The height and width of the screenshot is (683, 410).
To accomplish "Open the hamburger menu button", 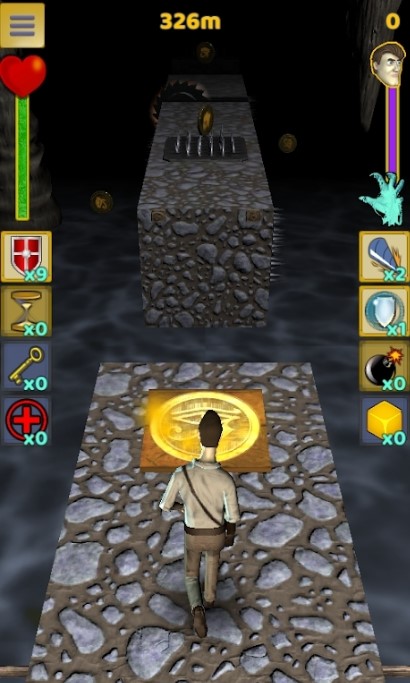I will (22, 25).
